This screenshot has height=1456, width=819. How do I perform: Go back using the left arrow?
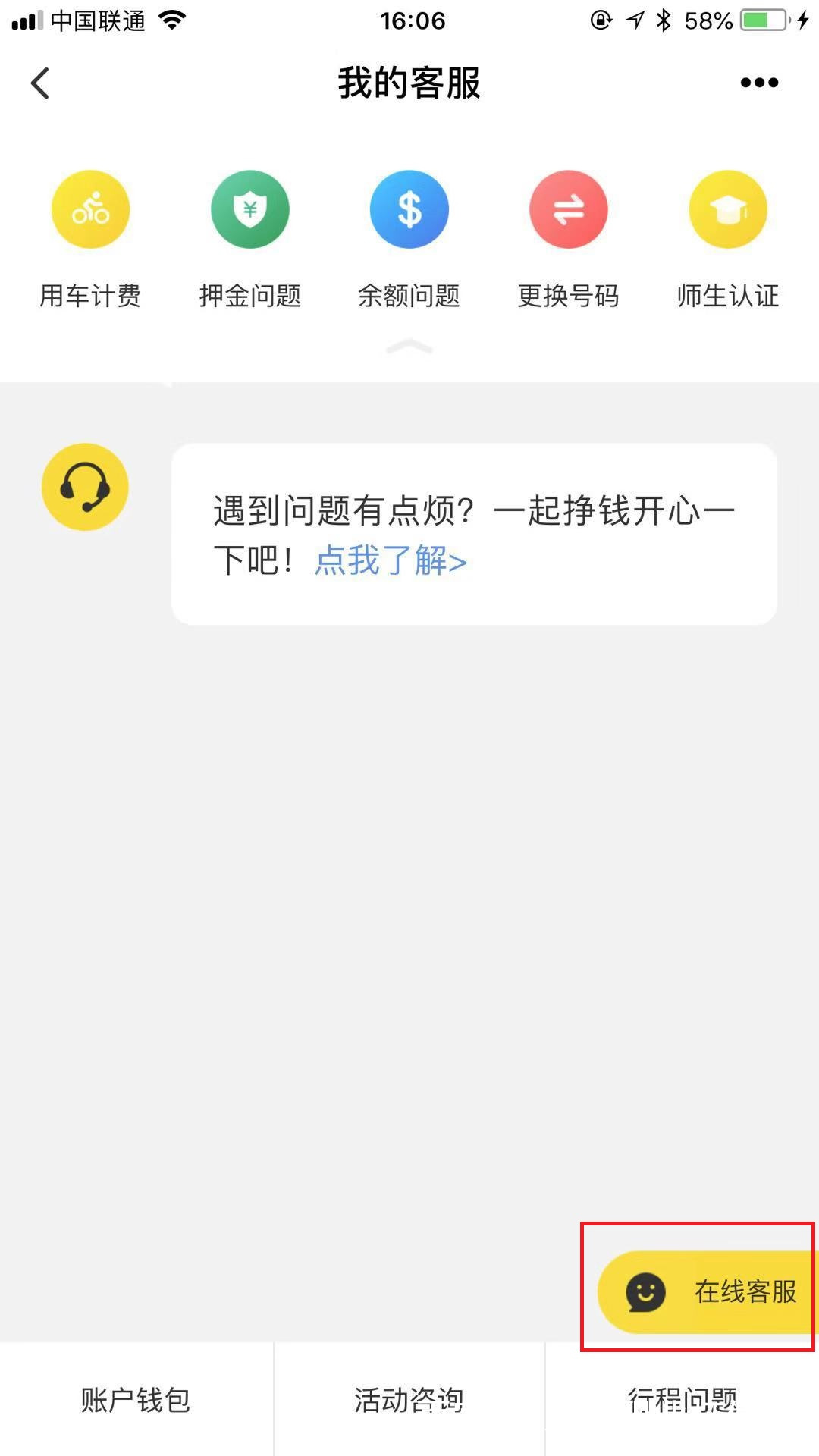coord(41,82)
